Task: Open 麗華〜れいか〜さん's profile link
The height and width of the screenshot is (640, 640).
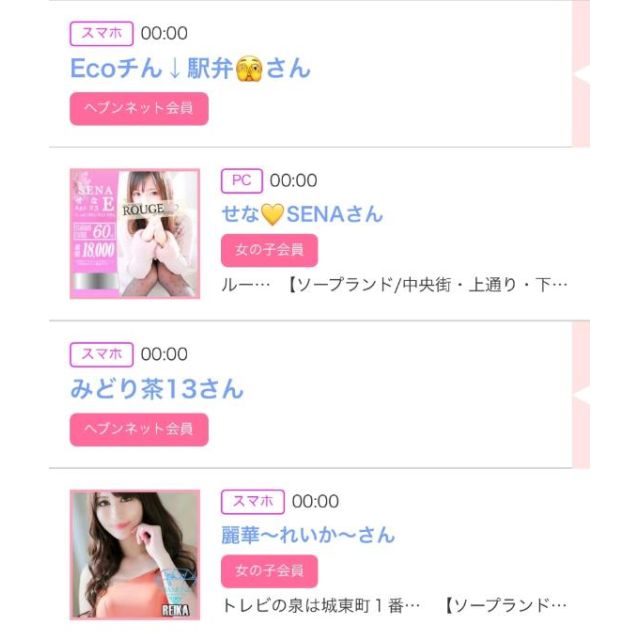Action: coord(307,535)
